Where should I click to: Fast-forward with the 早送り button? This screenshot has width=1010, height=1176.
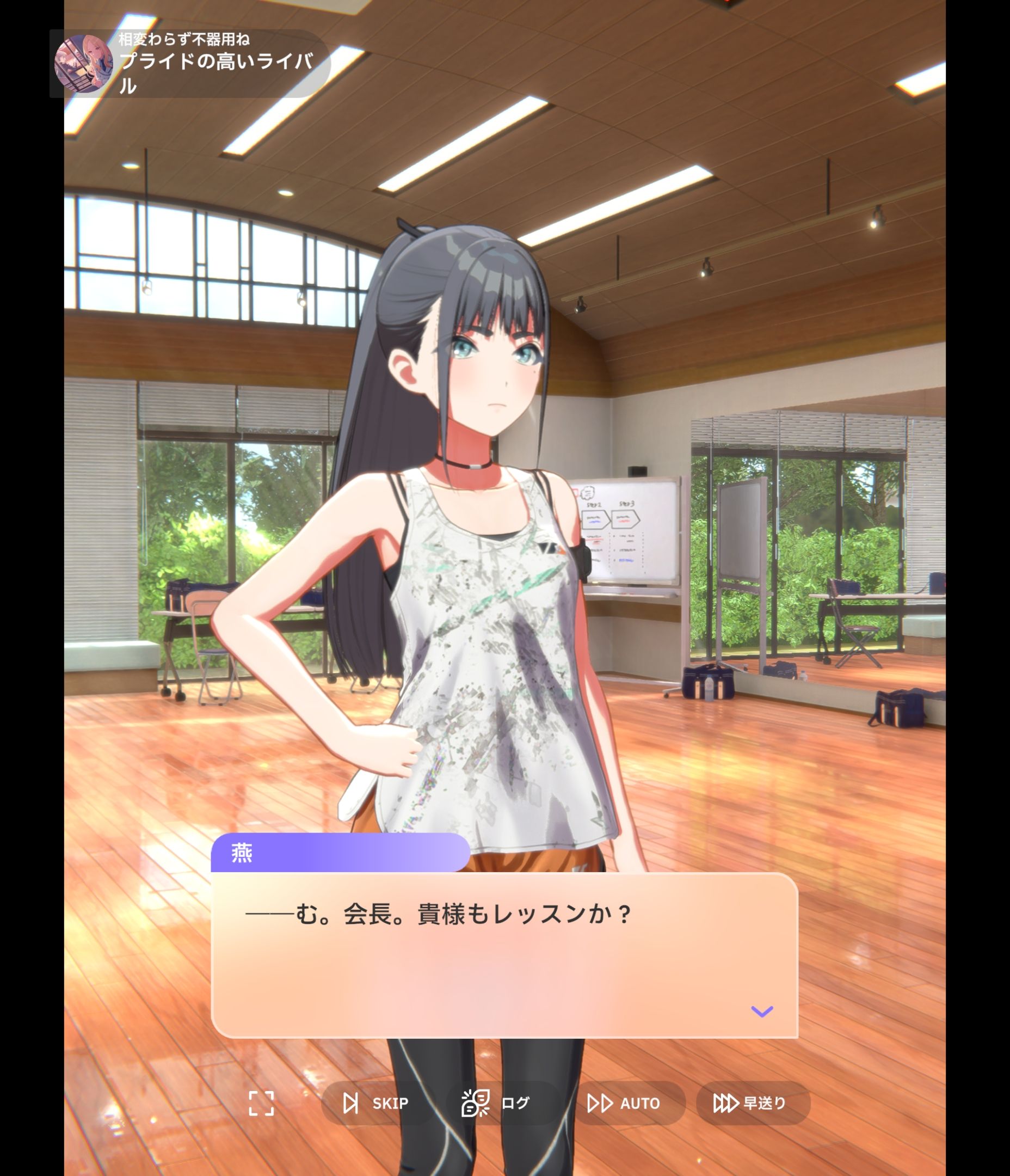click(750, 1103)
